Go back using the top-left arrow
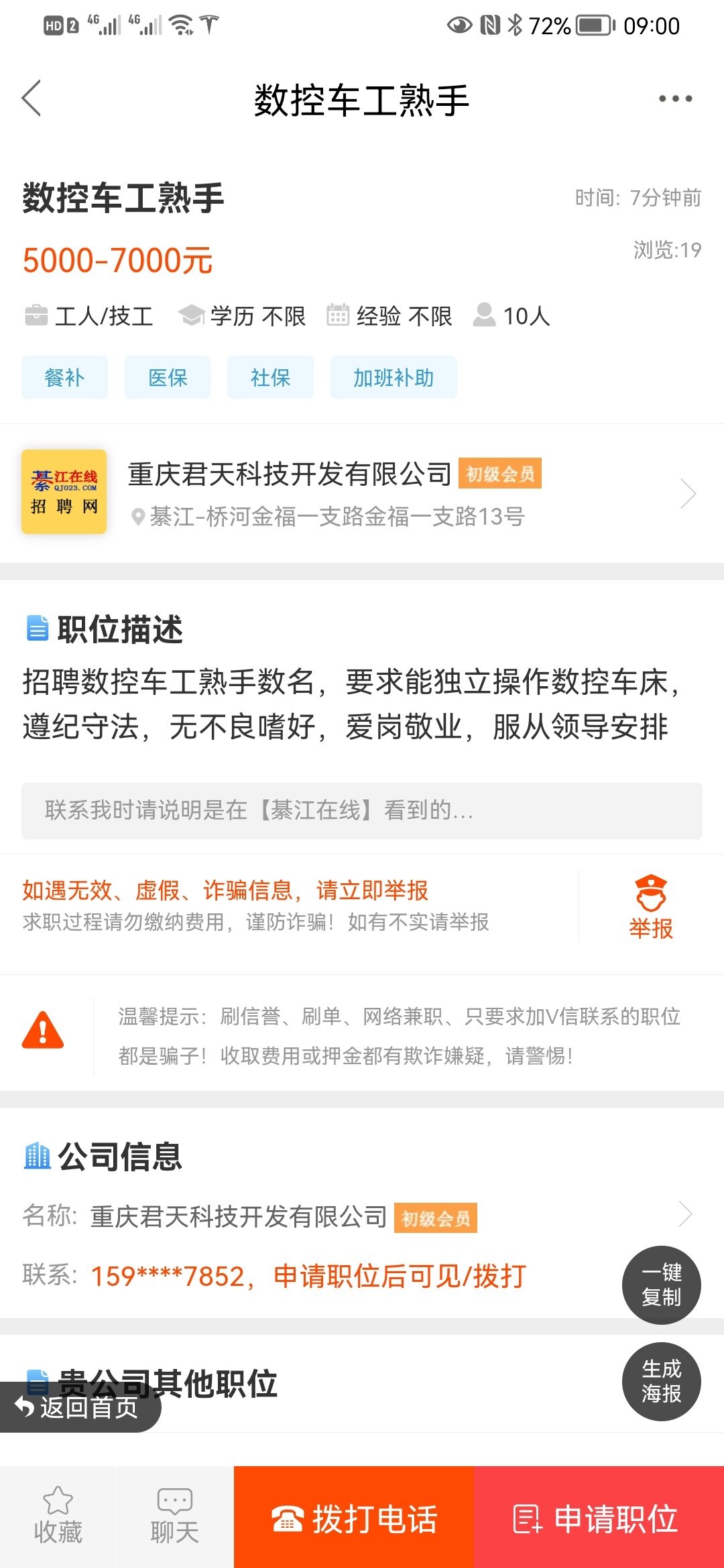The width and height of the screenshot is (724, 1568). click(32, 99)
